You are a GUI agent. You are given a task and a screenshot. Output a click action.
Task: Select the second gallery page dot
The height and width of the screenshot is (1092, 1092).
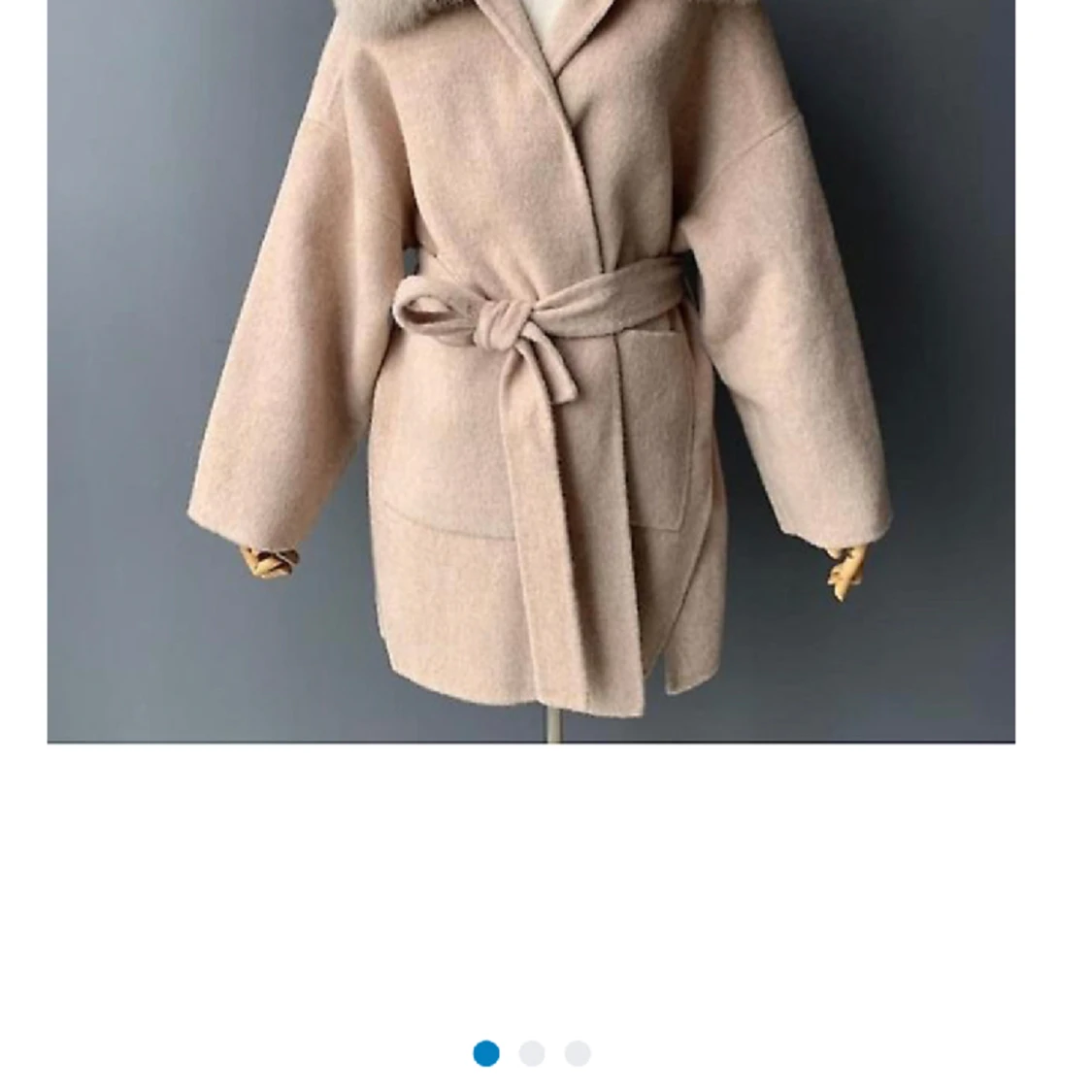click(x=532, y=1053)
